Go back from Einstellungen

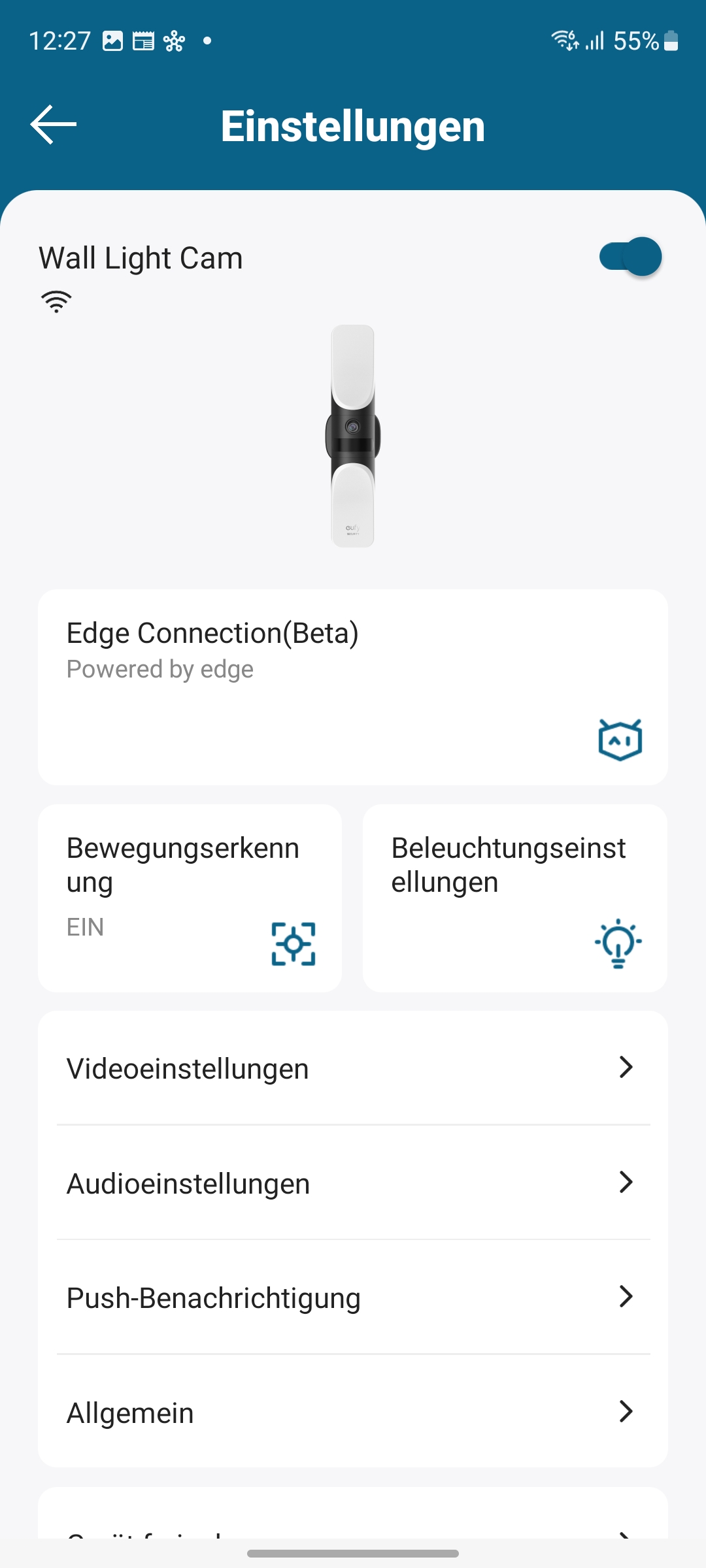click(x=54, y=124)
